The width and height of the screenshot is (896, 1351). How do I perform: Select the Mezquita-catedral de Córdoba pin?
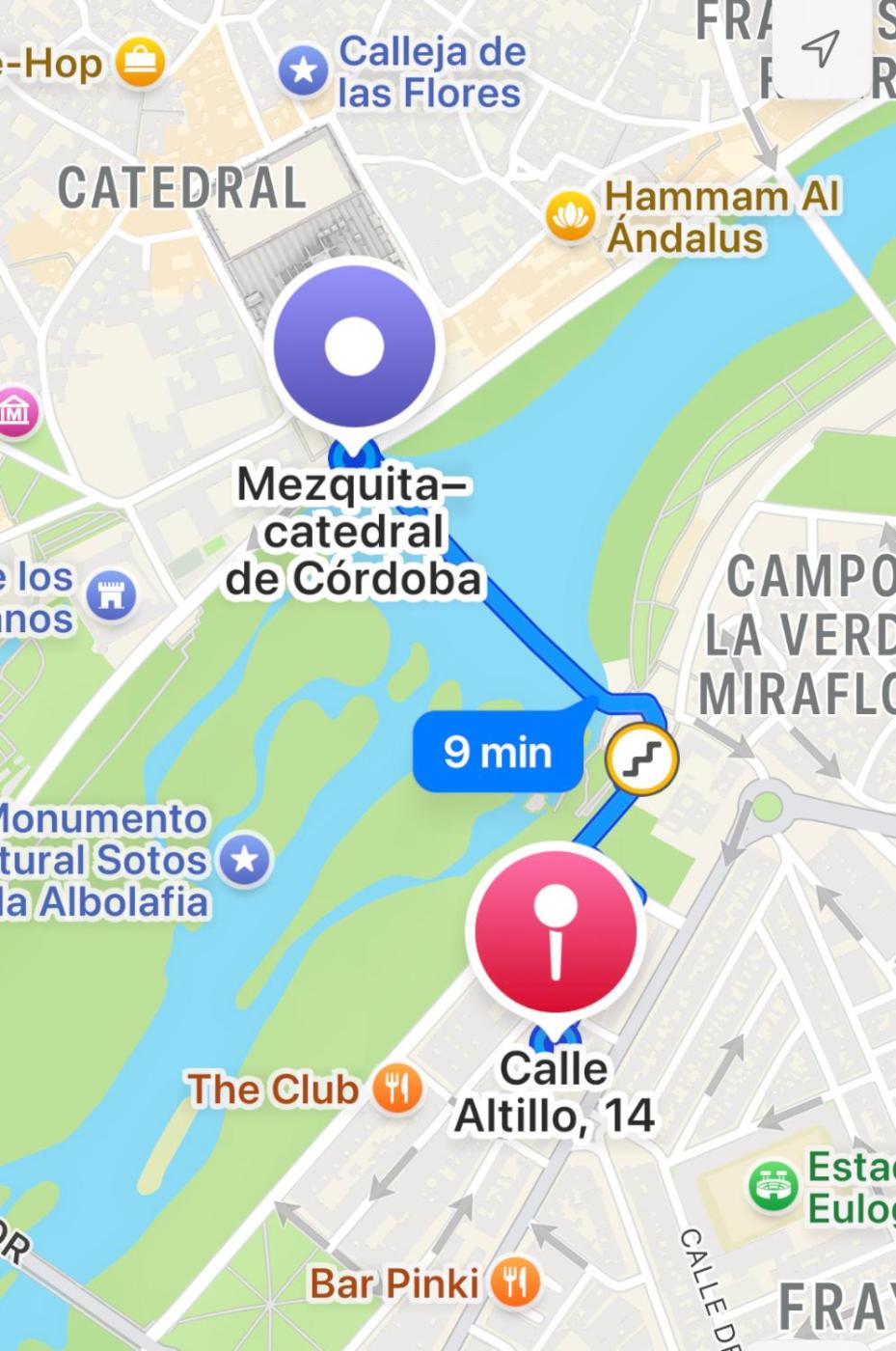coord(355,347)
